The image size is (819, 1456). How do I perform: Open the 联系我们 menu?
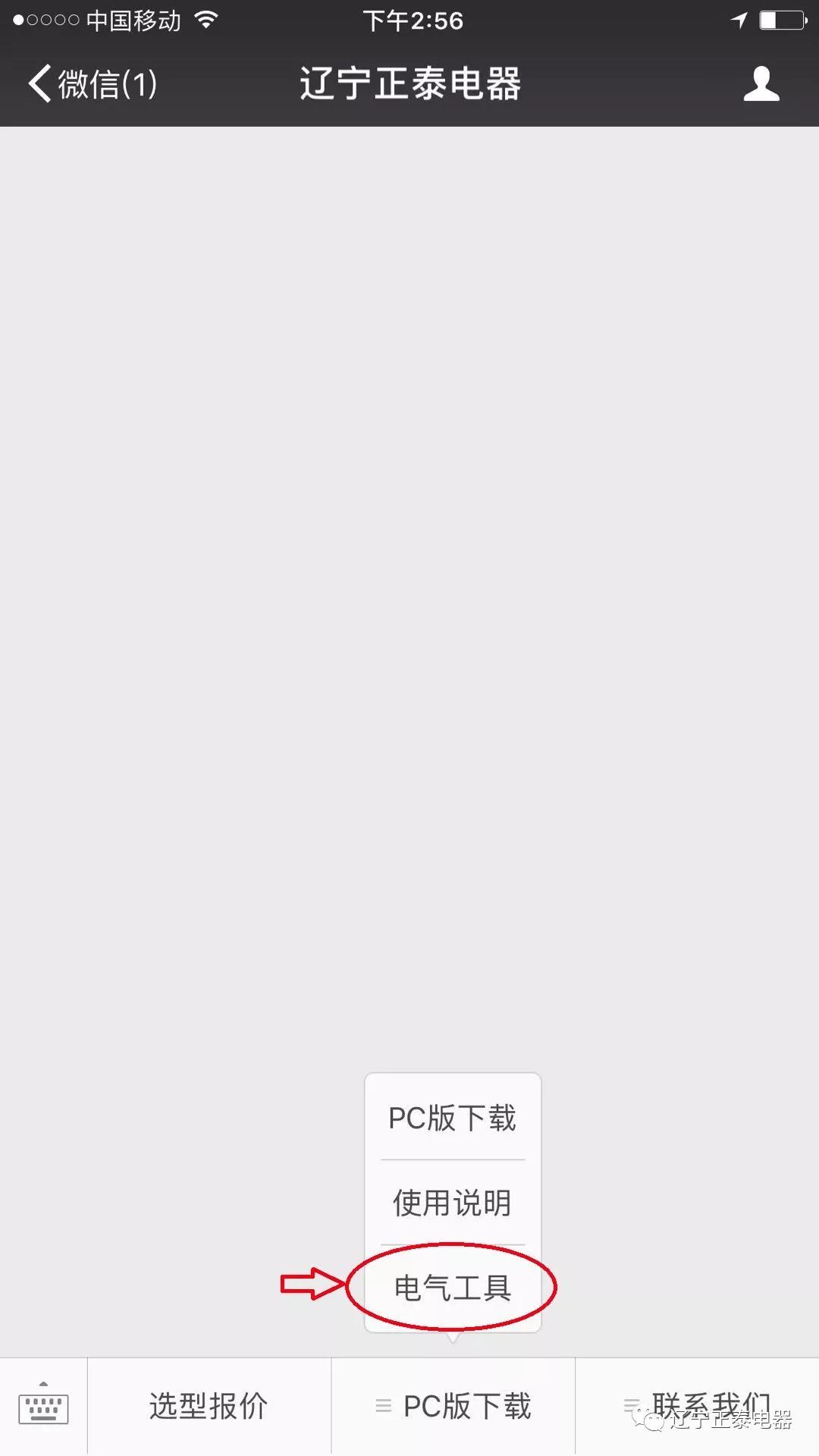coord(698,1407)
